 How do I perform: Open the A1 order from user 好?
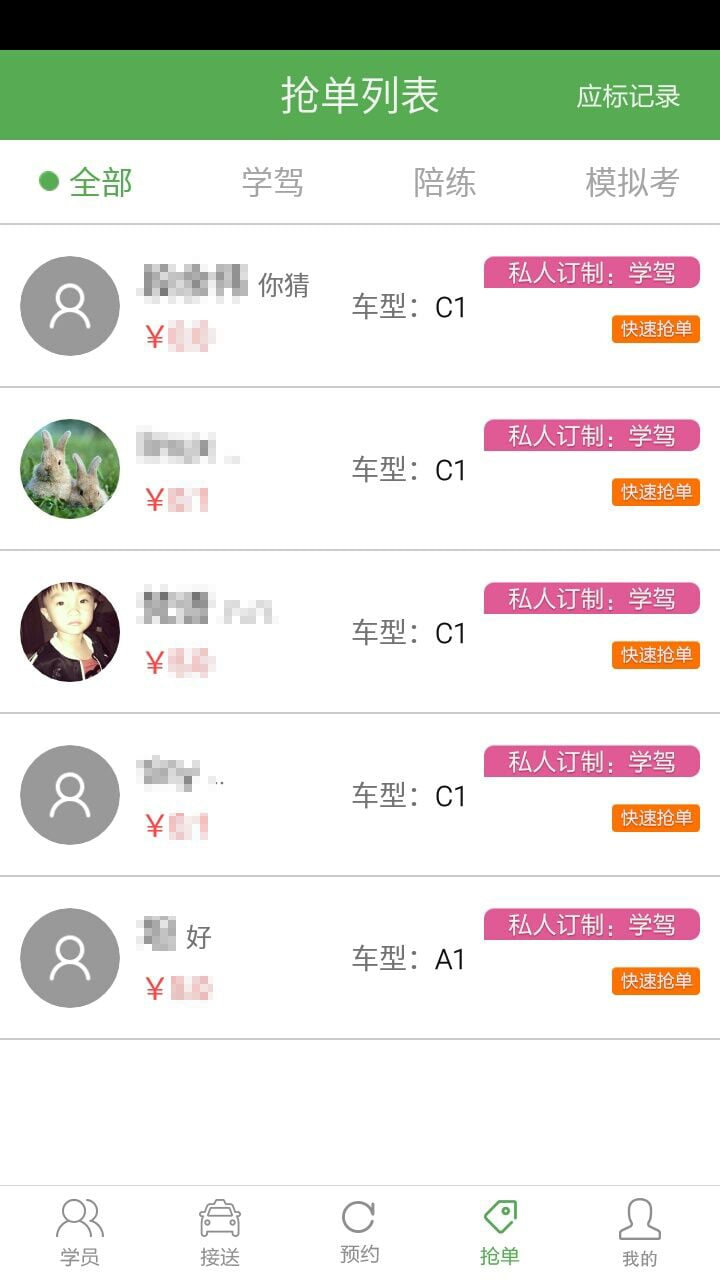300,958
